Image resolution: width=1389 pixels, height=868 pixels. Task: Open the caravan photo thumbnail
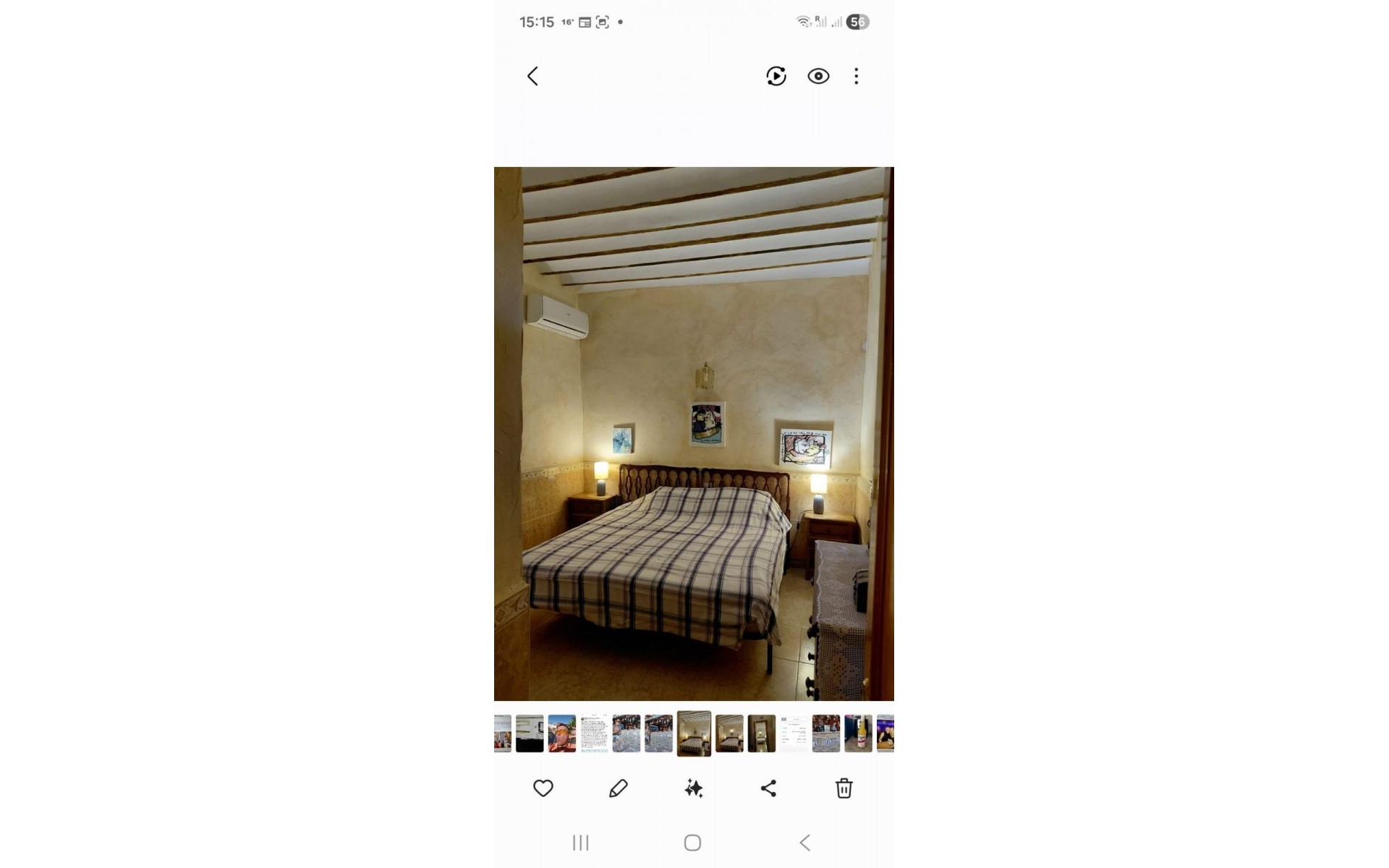point(530,733)
